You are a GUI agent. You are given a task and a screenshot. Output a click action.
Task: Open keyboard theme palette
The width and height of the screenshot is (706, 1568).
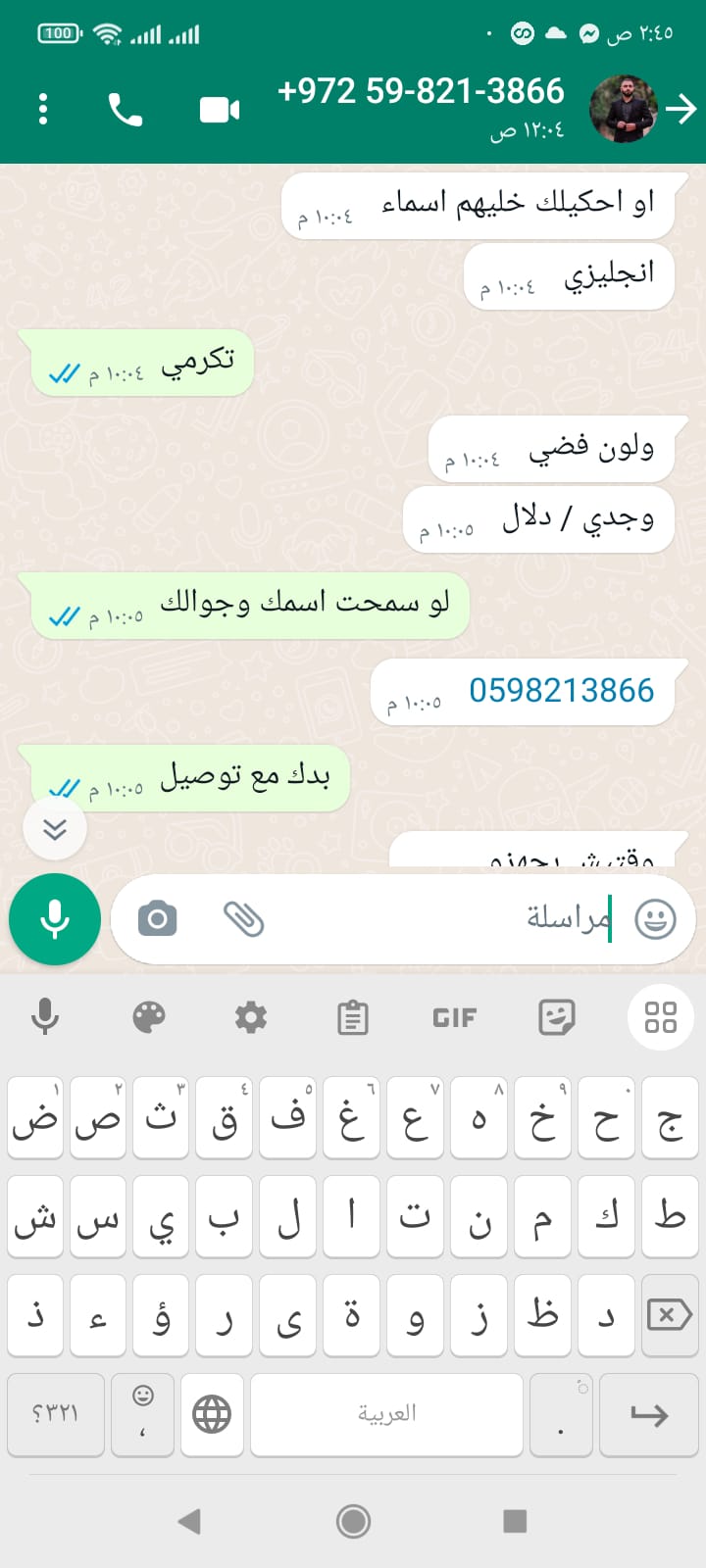(x=149, y=1018)
